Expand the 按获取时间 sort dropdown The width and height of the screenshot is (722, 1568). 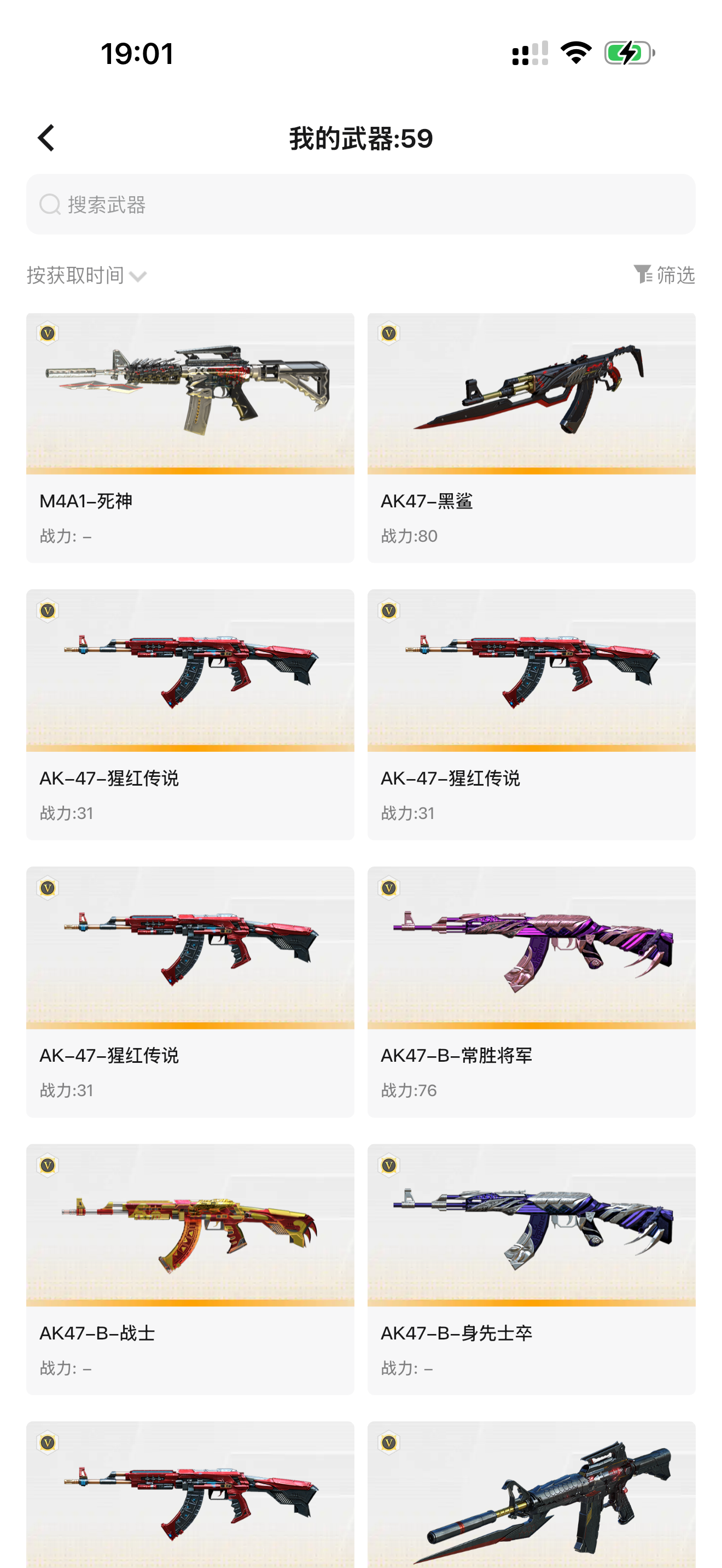click(86, 276)
